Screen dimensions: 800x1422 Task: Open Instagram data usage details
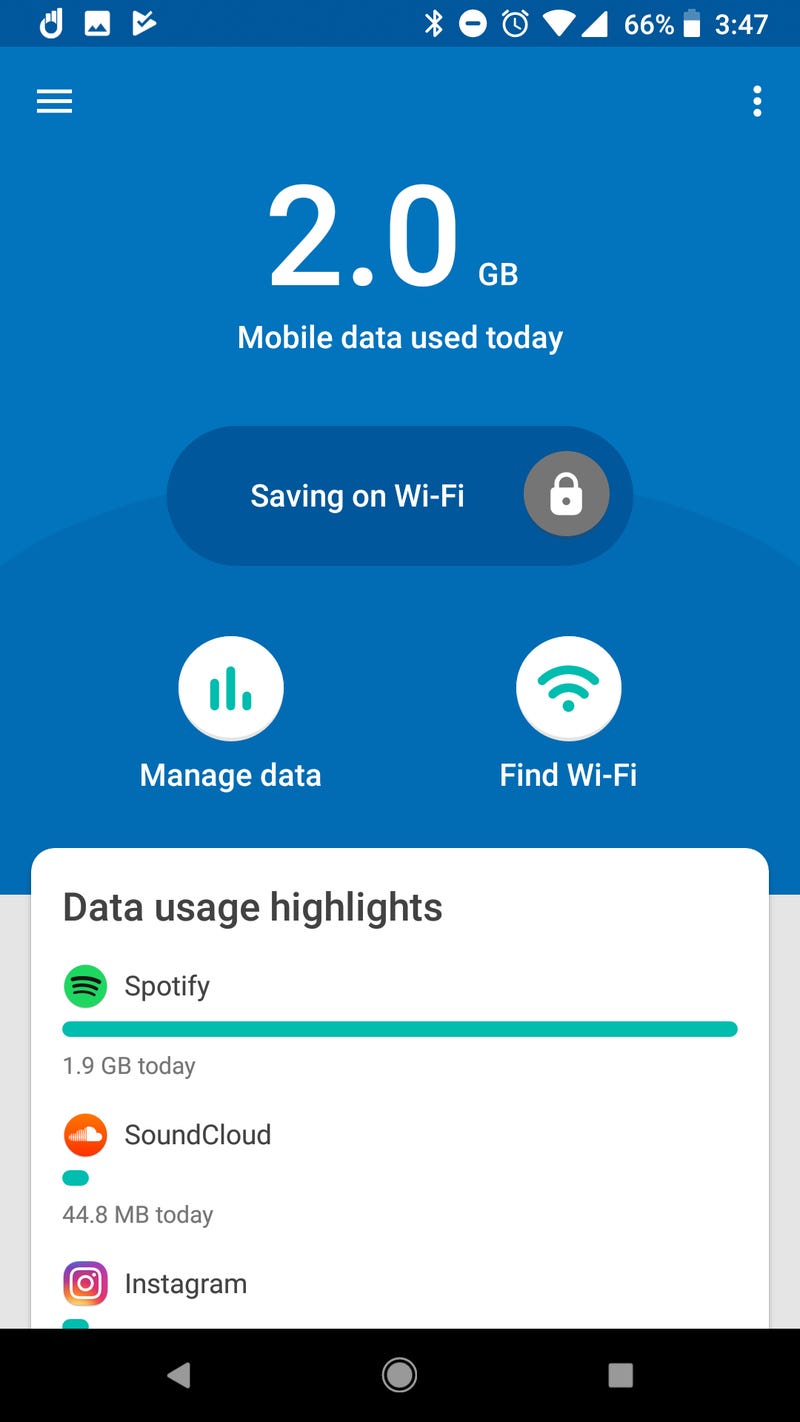pos(400,1294)
